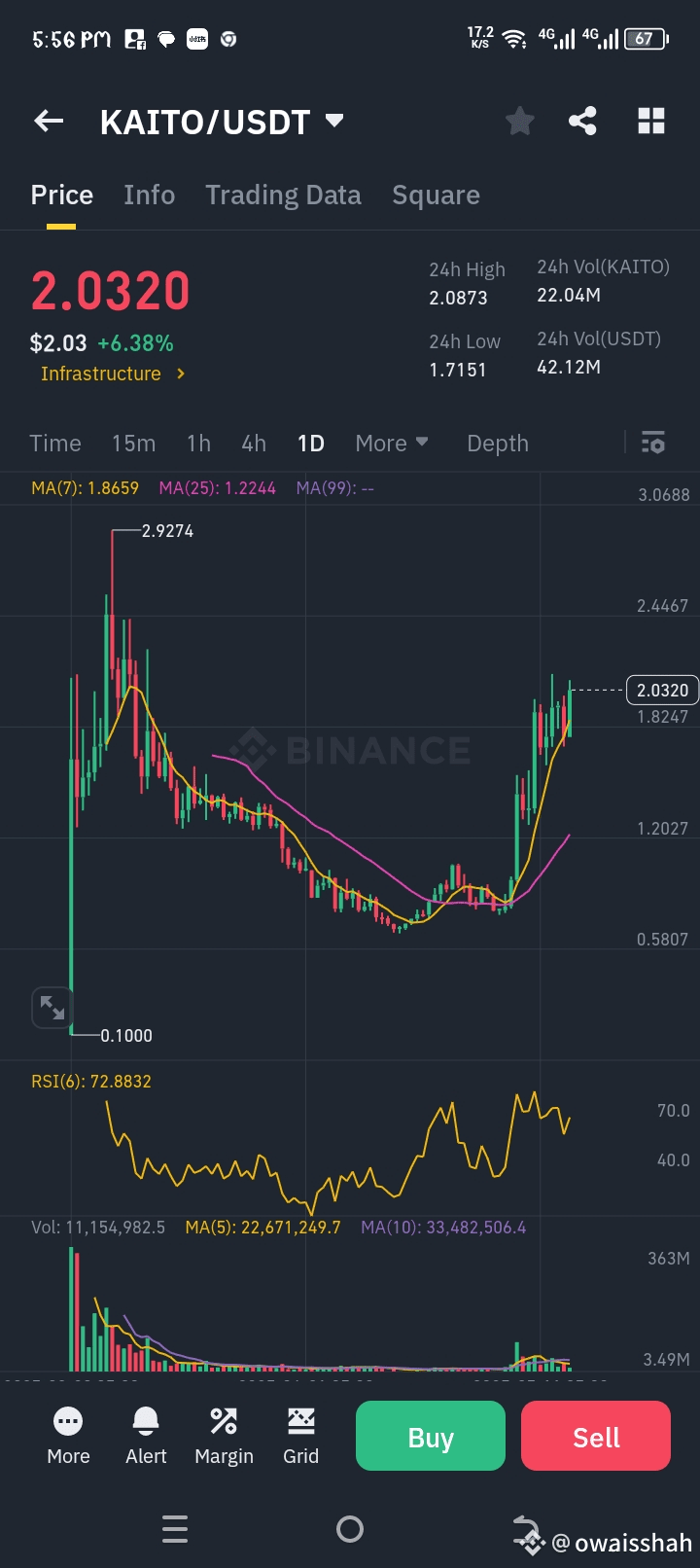The height and width of the screenshot is (1568, 700).
Task: Open chart indicator settings
Action: 653,444
